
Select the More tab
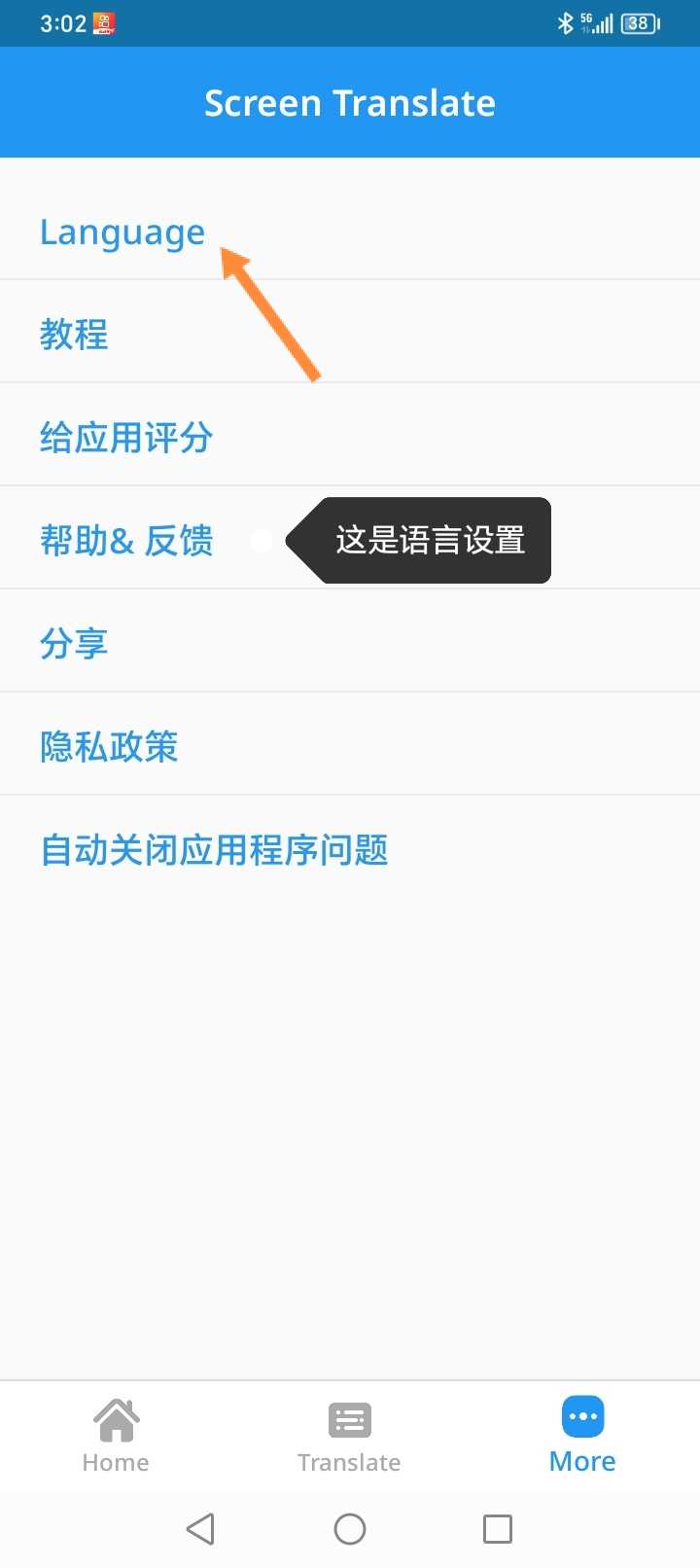coord(582,1436)
